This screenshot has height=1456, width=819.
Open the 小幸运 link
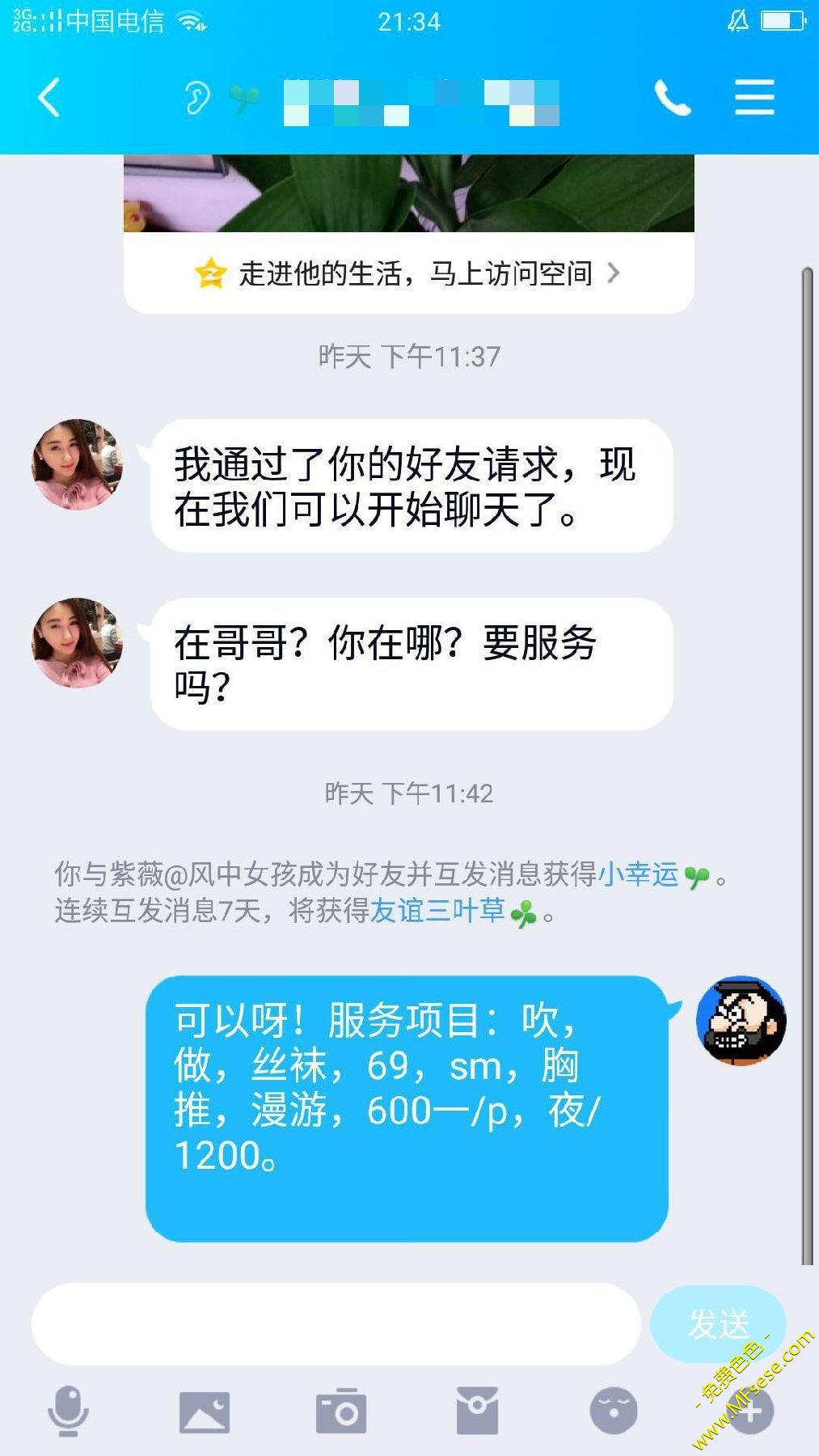click(639, 874)
